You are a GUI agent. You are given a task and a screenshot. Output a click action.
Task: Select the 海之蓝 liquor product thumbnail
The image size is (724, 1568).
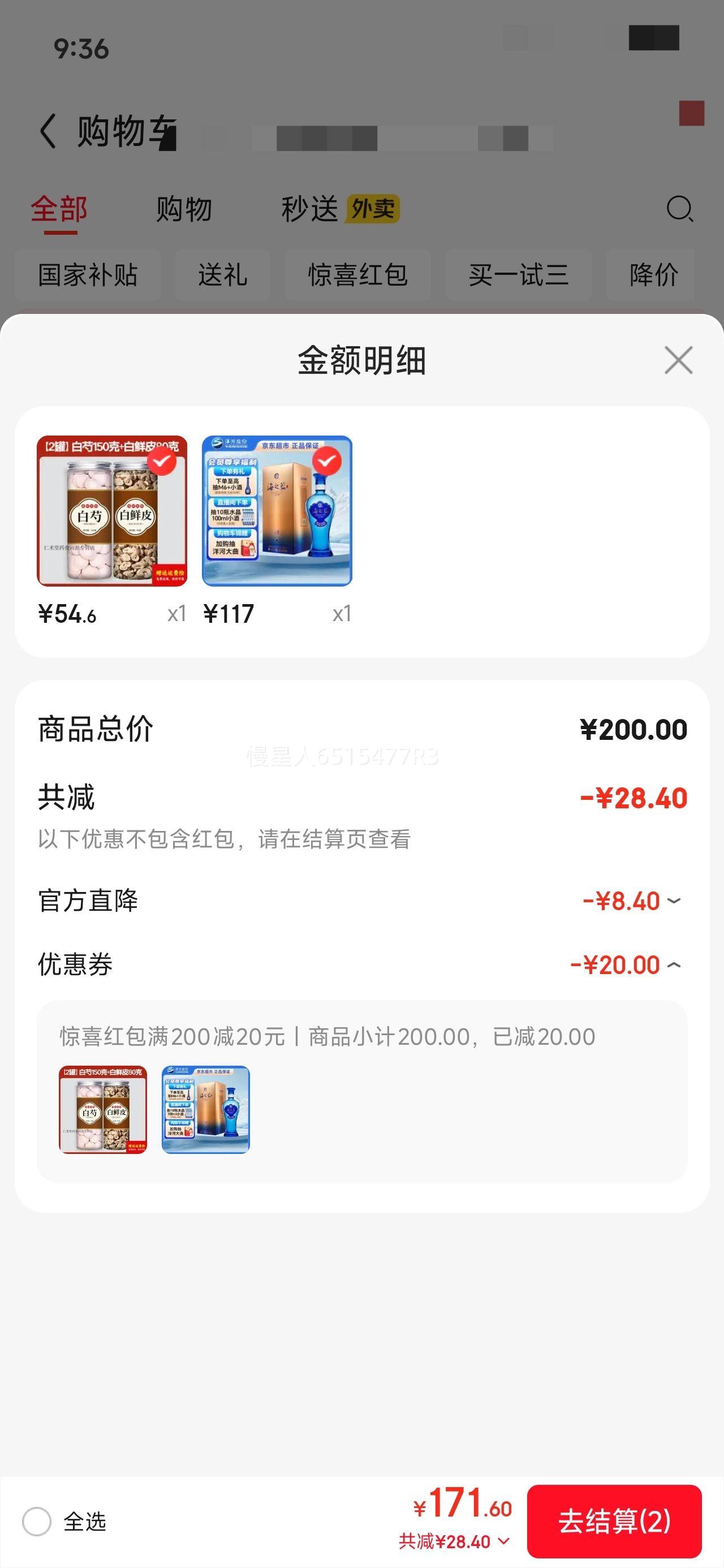pos(277,514)
